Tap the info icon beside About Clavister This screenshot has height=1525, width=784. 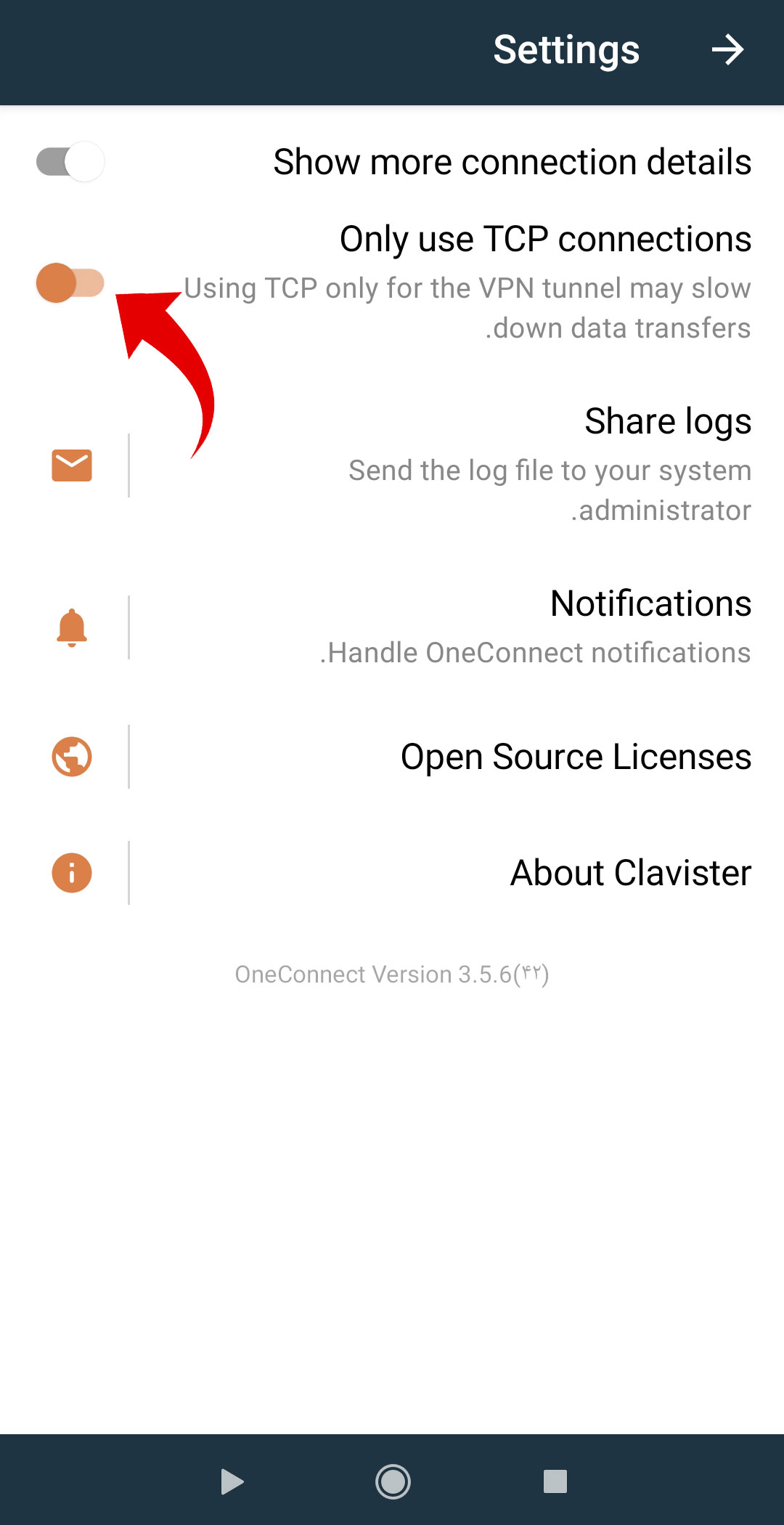coord(70,872)
